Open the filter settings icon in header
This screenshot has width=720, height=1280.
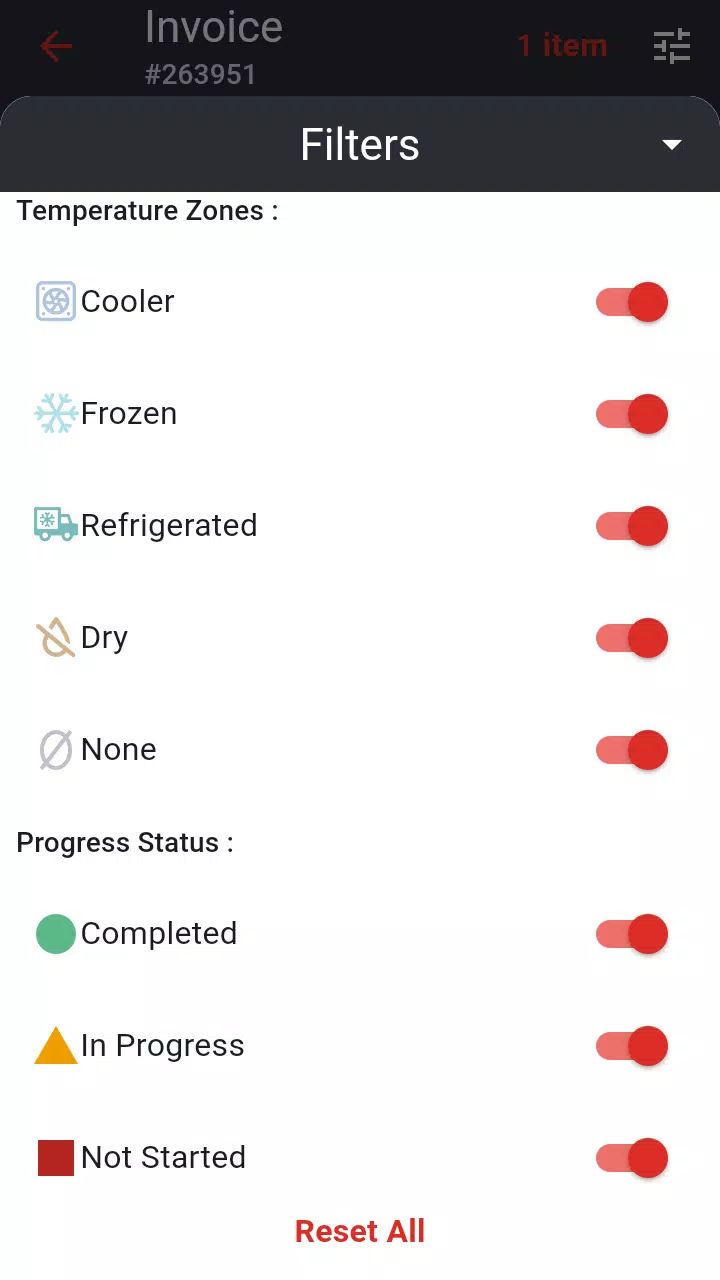672,46
